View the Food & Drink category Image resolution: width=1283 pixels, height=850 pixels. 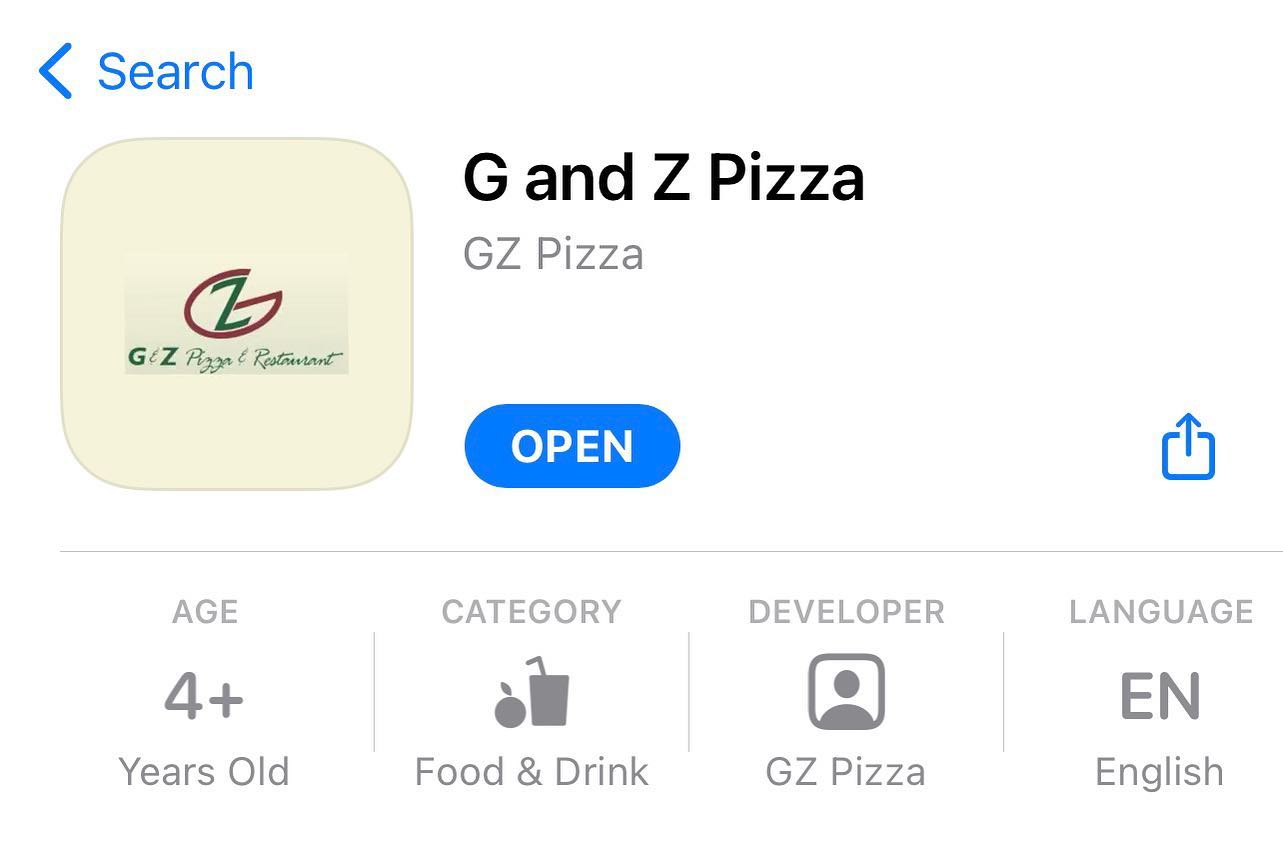tap(532, 694)
